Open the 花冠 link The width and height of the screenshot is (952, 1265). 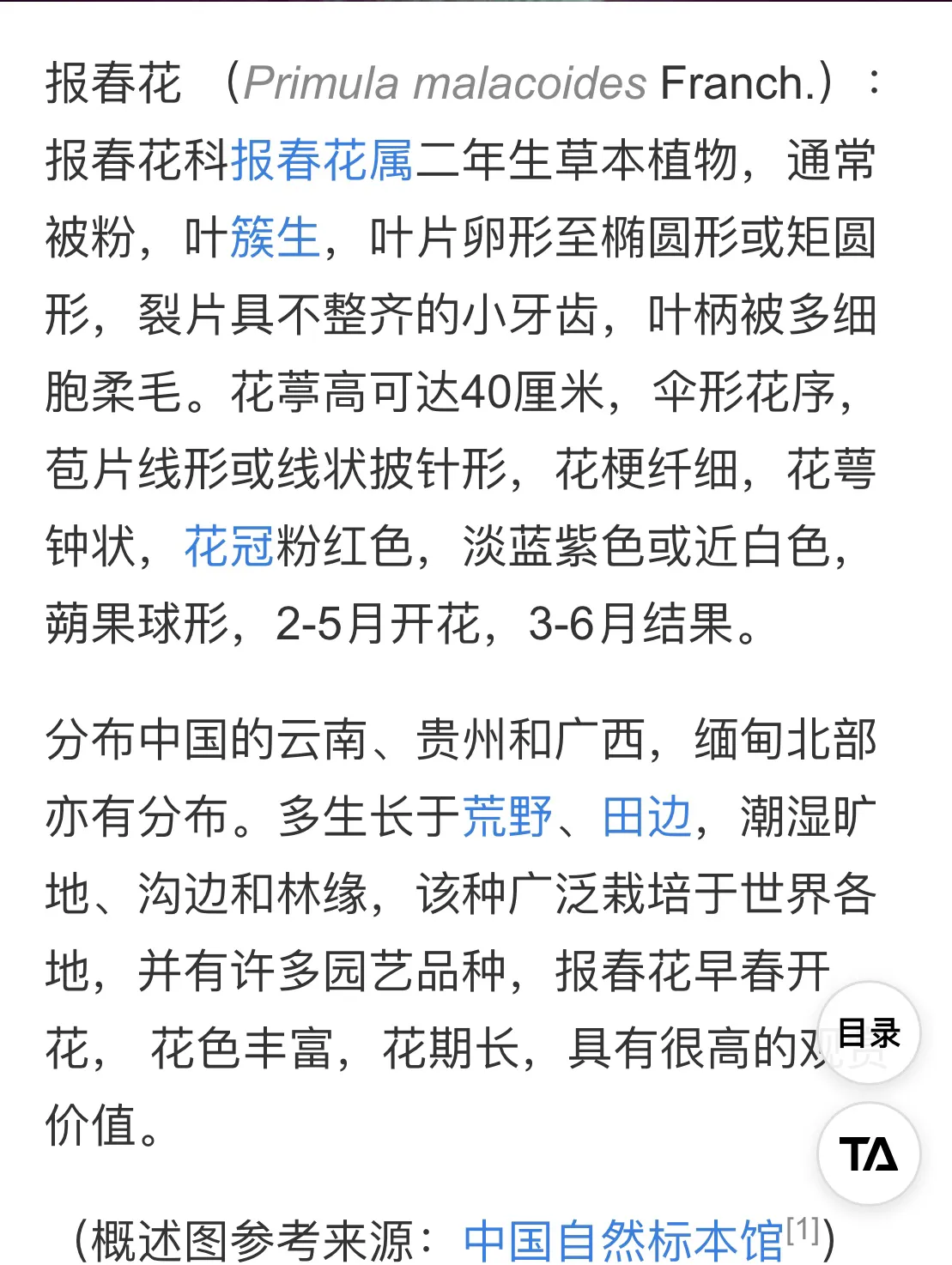(228, 547)
